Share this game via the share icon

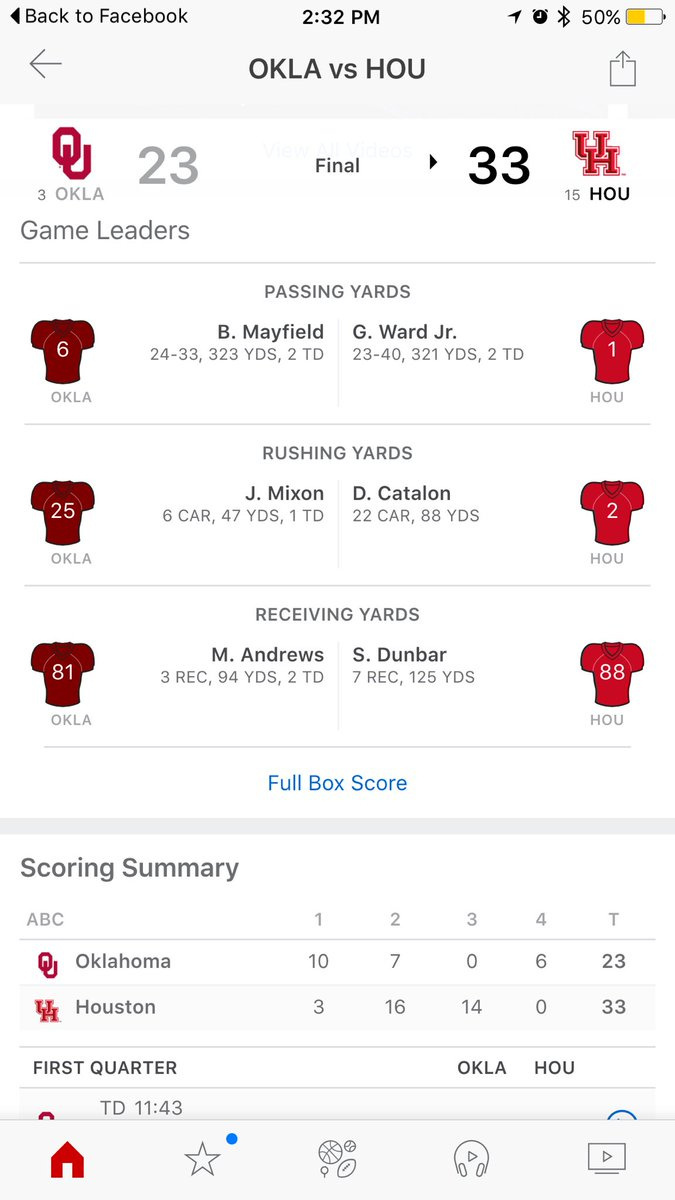point(623,68)
